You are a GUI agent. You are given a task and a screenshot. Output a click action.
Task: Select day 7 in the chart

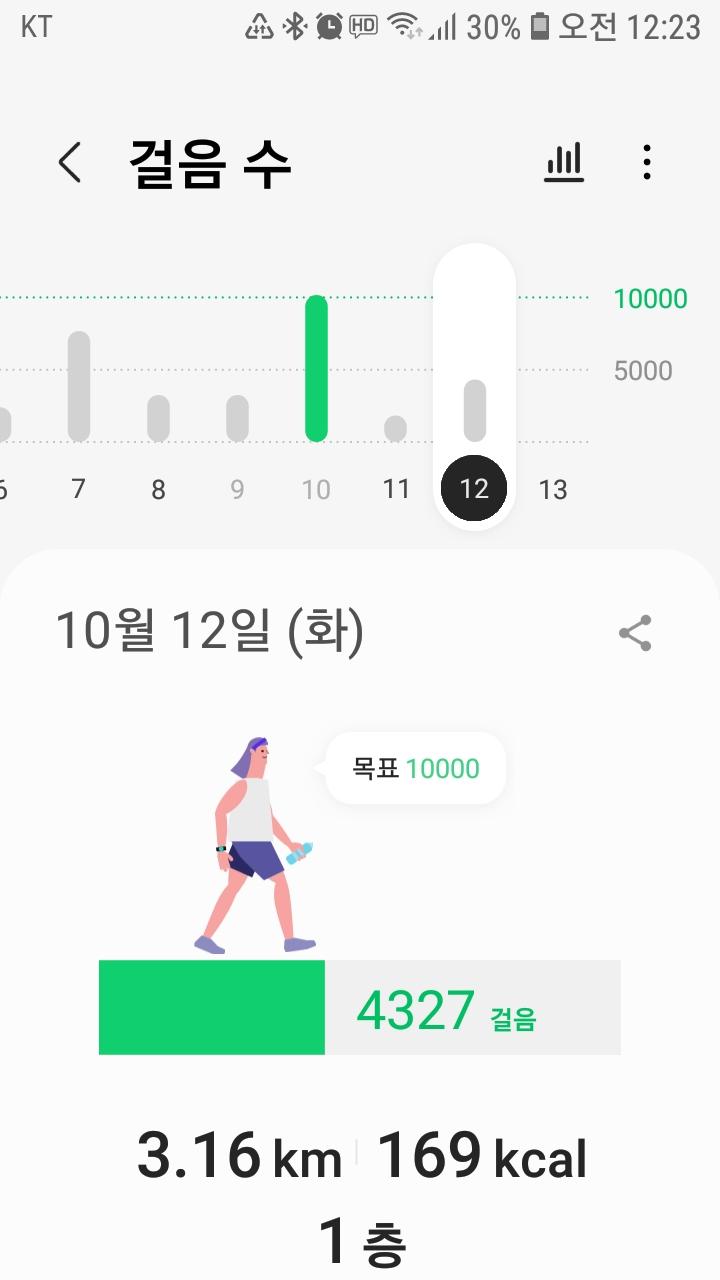click(79, 489)
